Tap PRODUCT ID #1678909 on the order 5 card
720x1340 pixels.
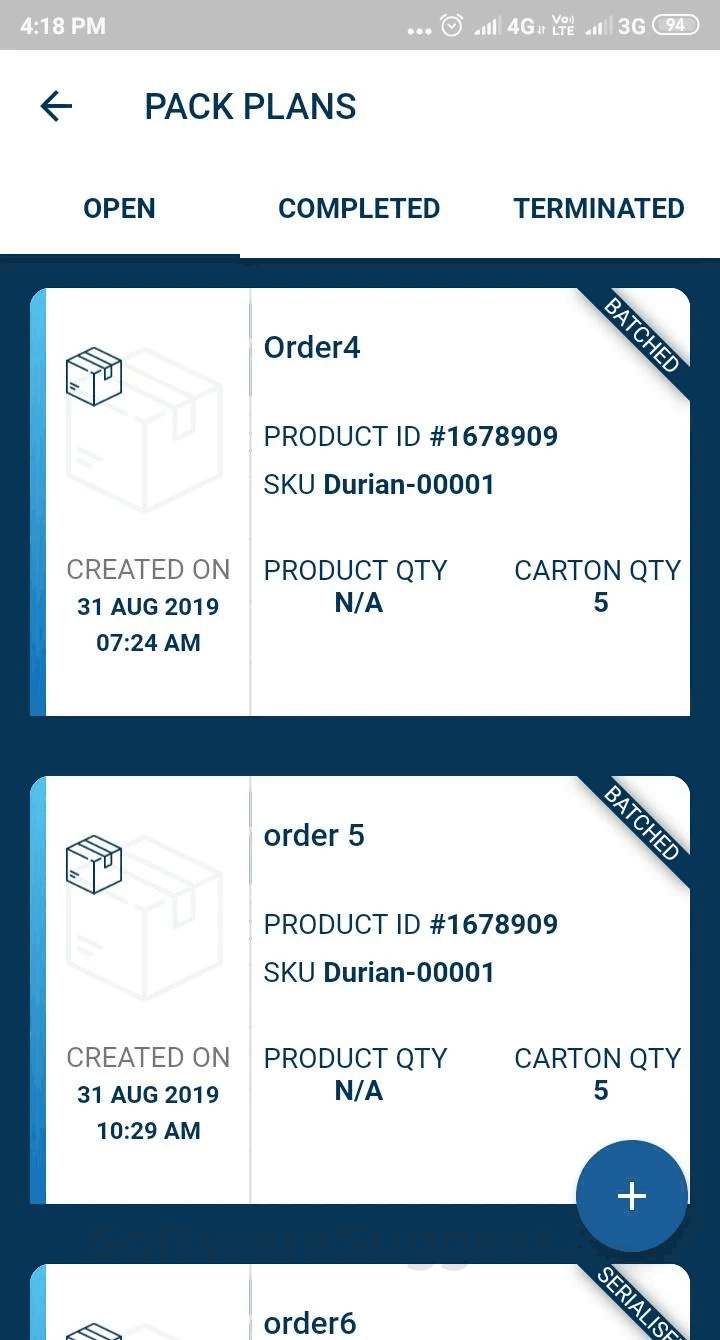[410, 924]
